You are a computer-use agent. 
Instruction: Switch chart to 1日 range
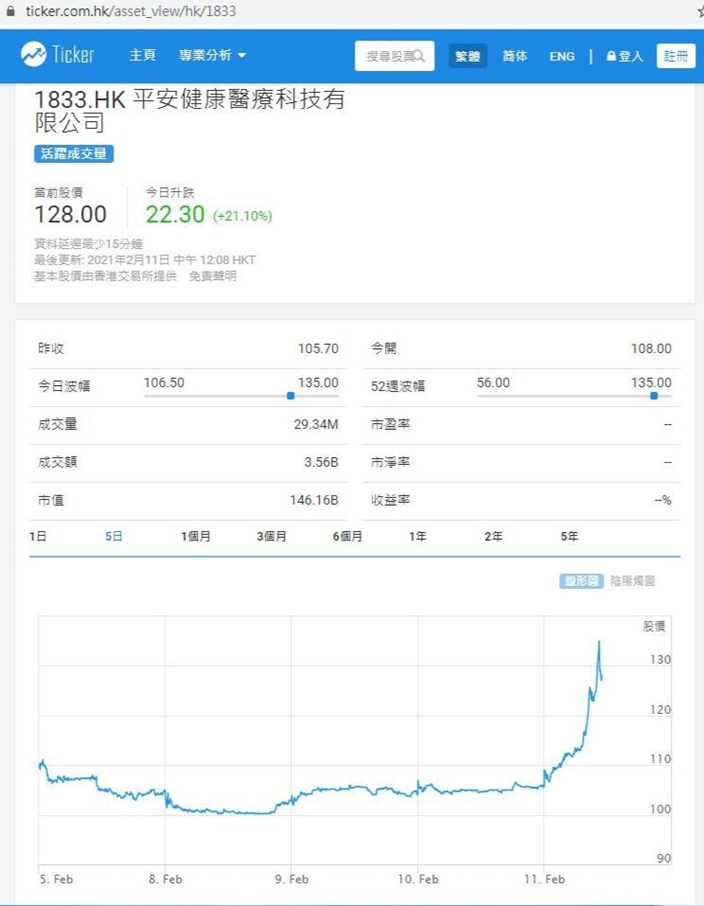[38, 536]
